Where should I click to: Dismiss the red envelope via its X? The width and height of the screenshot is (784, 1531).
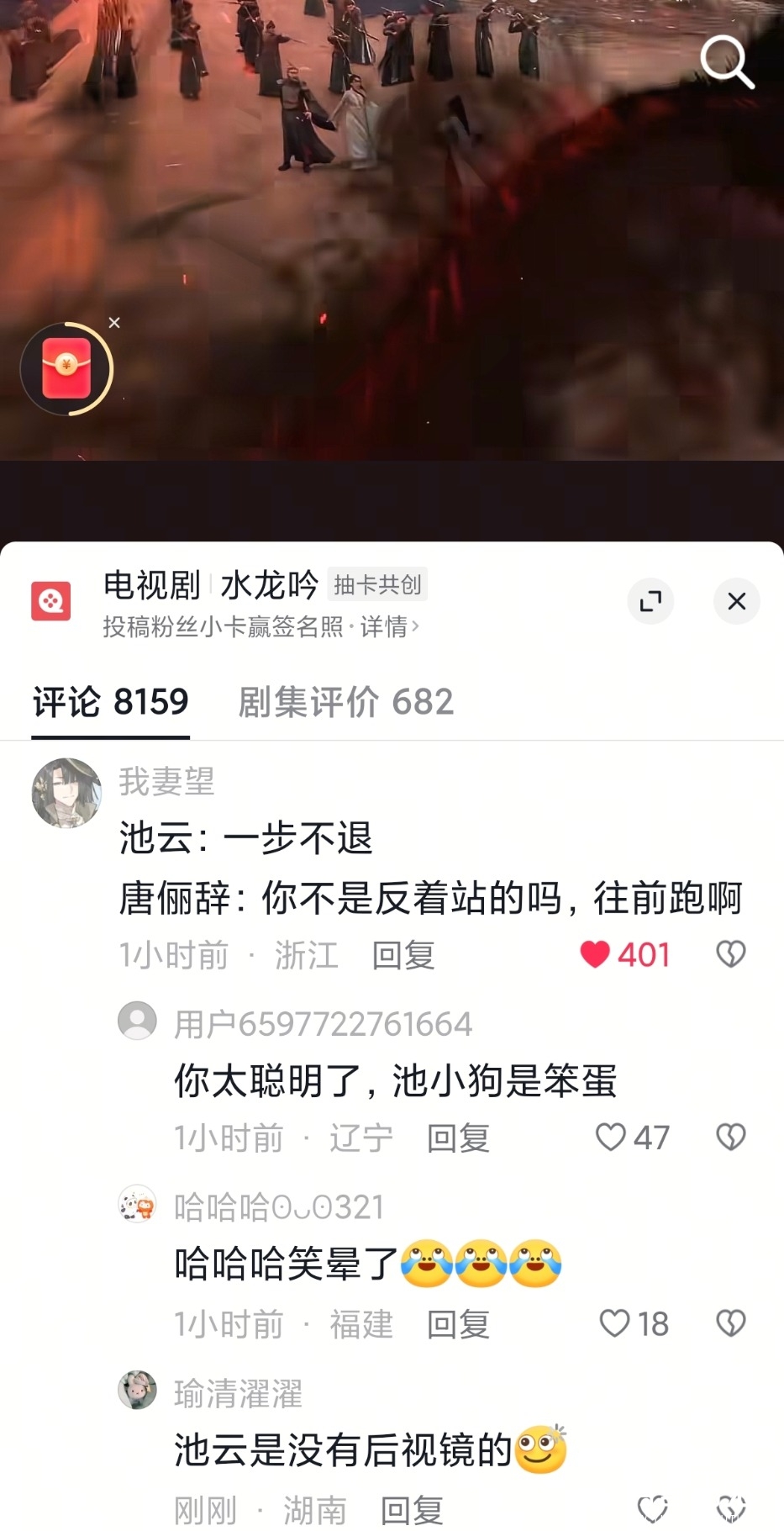point(114,322)
